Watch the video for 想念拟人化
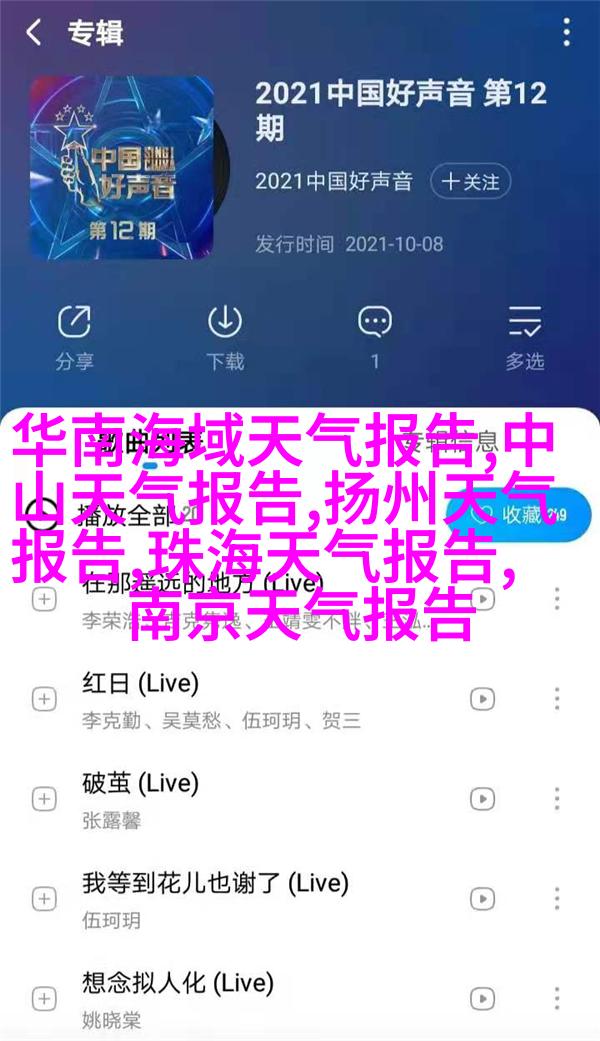 483,998
